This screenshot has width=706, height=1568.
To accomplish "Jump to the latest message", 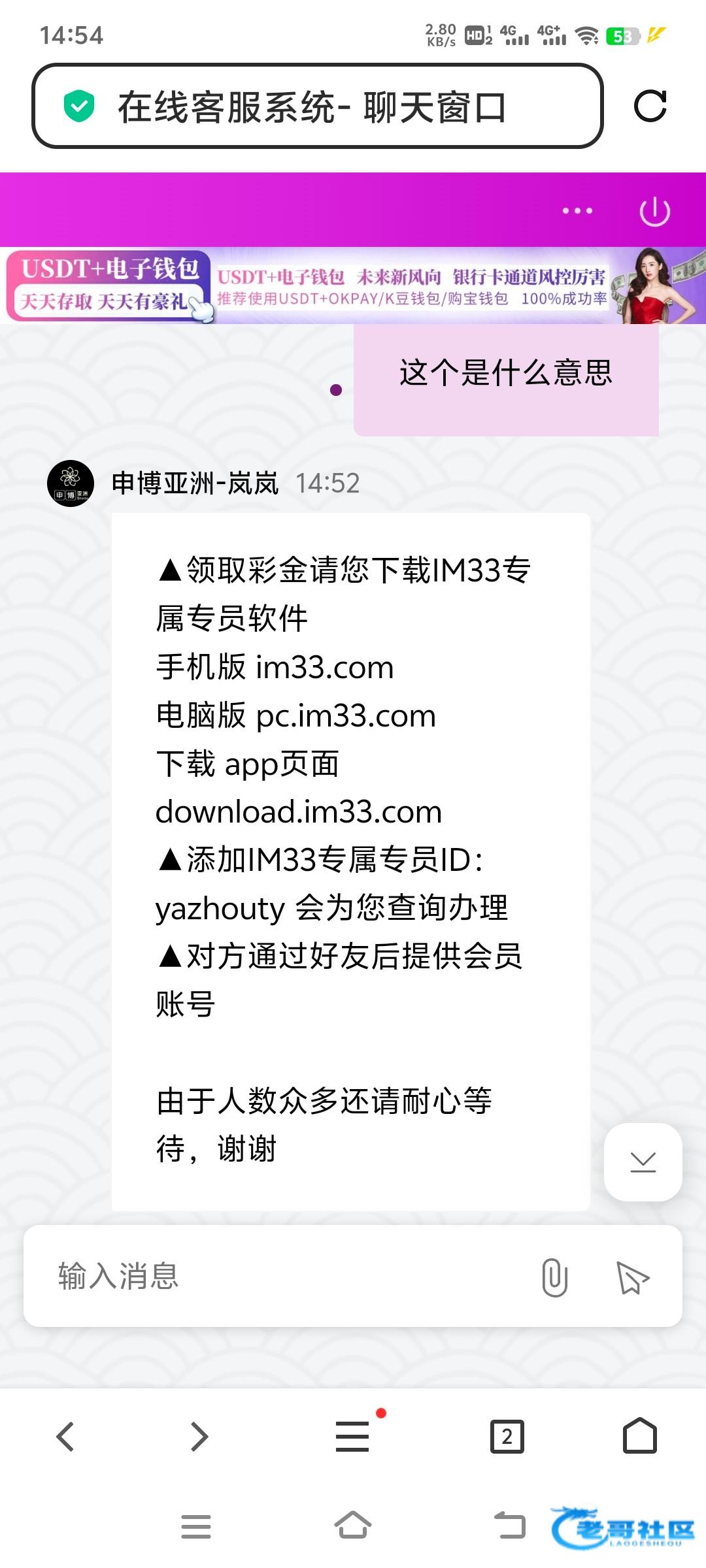I will point(643,1162).
